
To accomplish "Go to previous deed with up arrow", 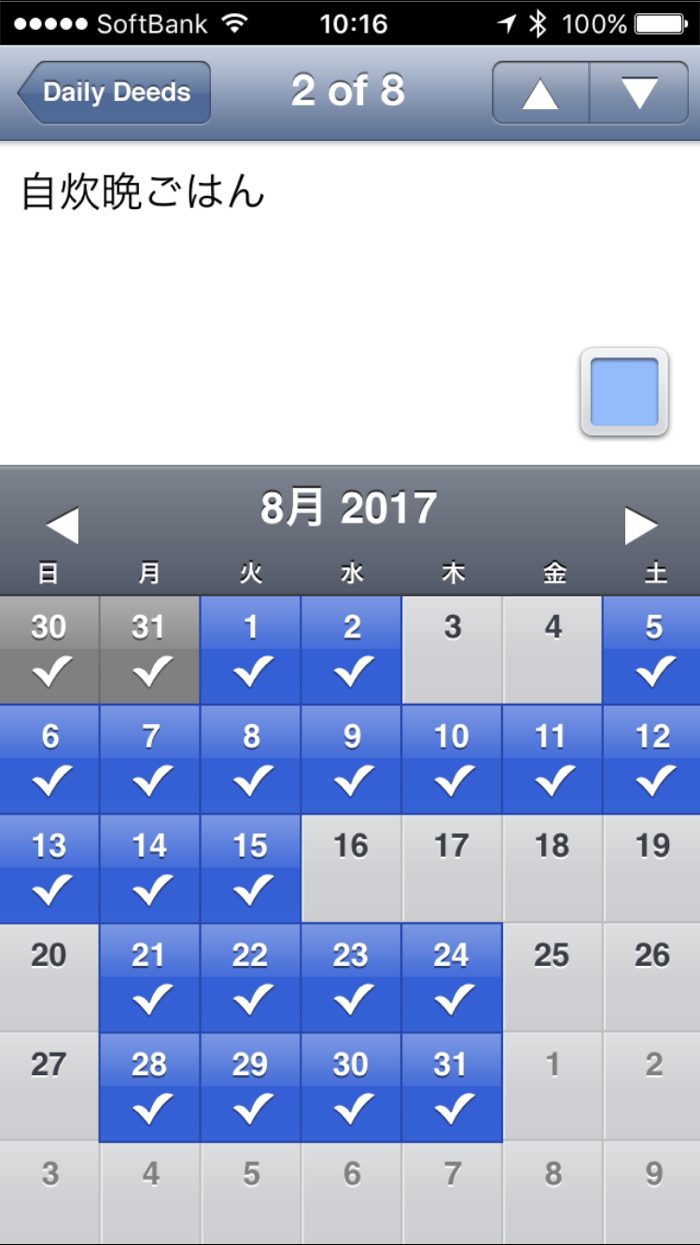I will click(x=540, y=92).
